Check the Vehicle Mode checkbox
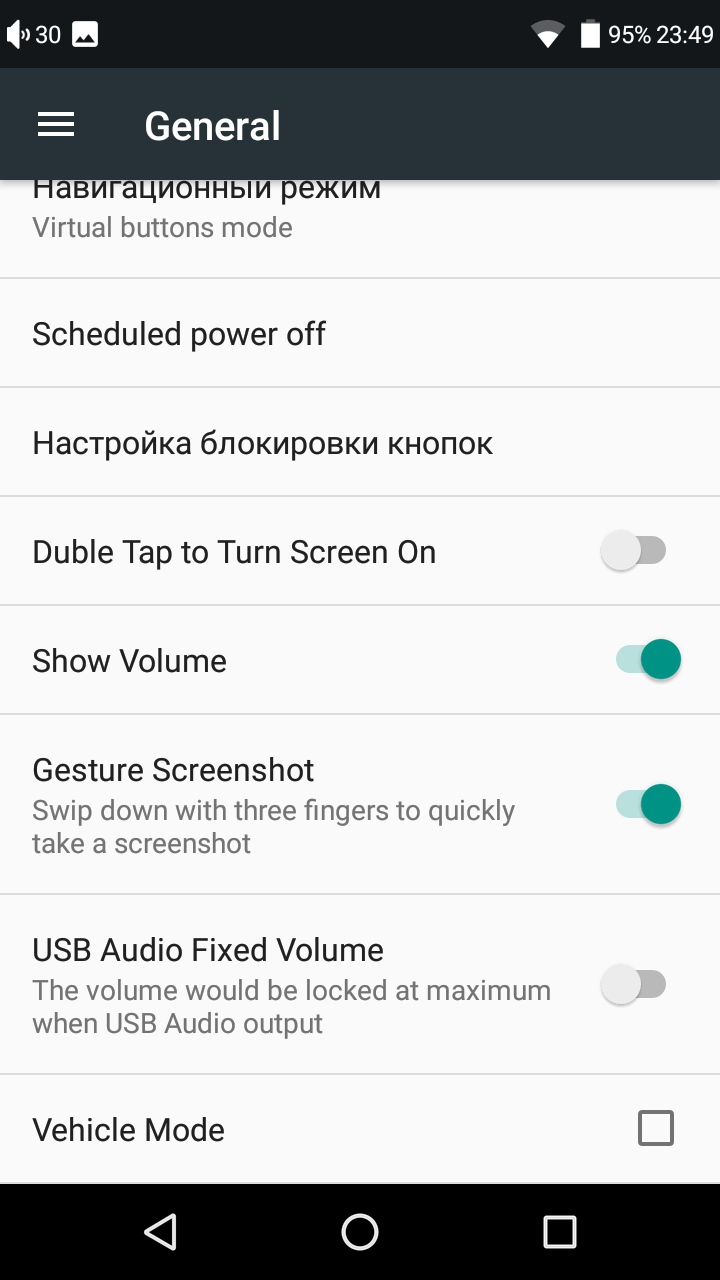This screenshot has width=720, height=1280. 656,1128
